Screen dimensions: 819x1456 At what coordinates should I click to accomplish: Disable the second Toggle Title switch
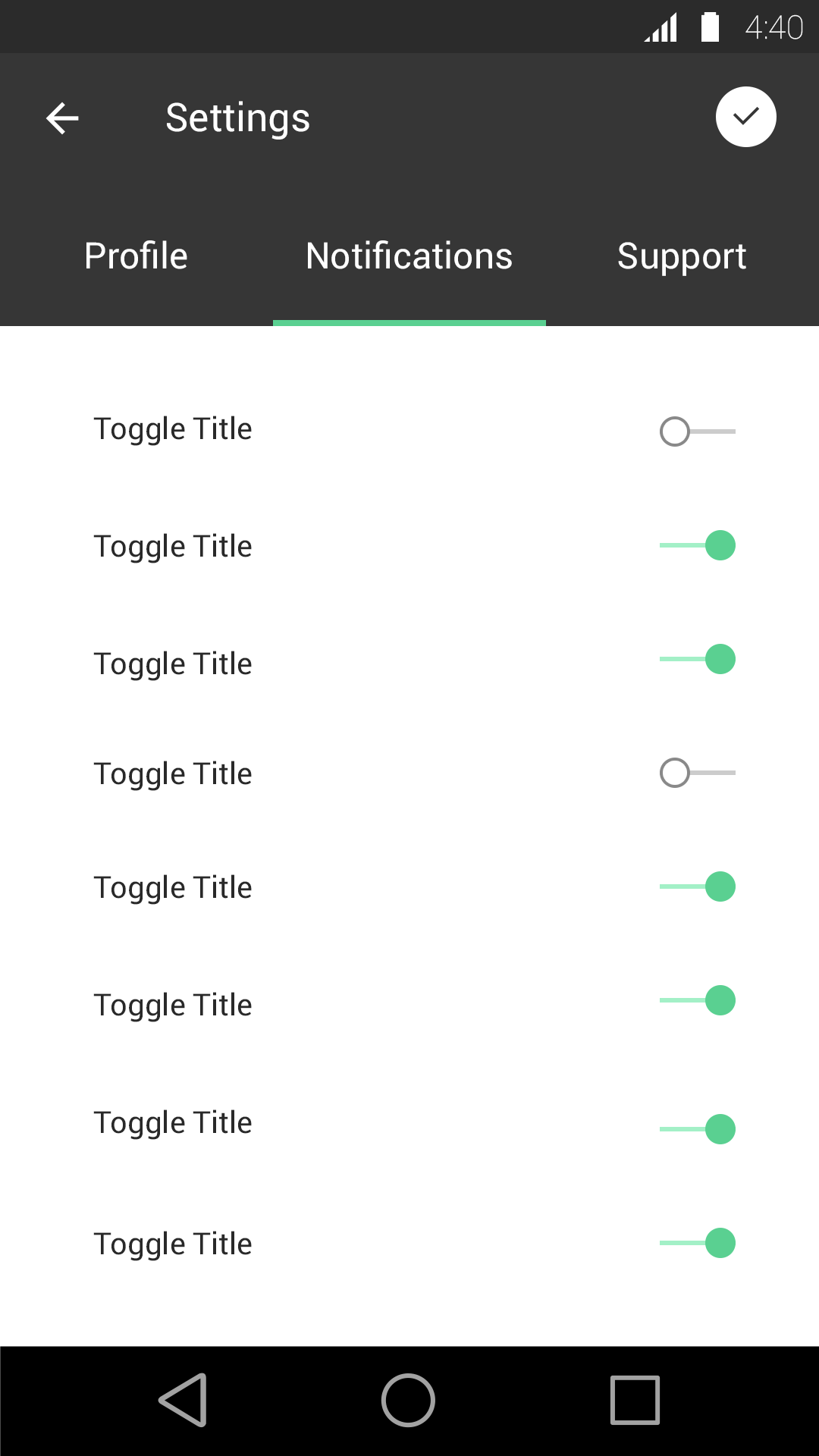pos(697,545)
